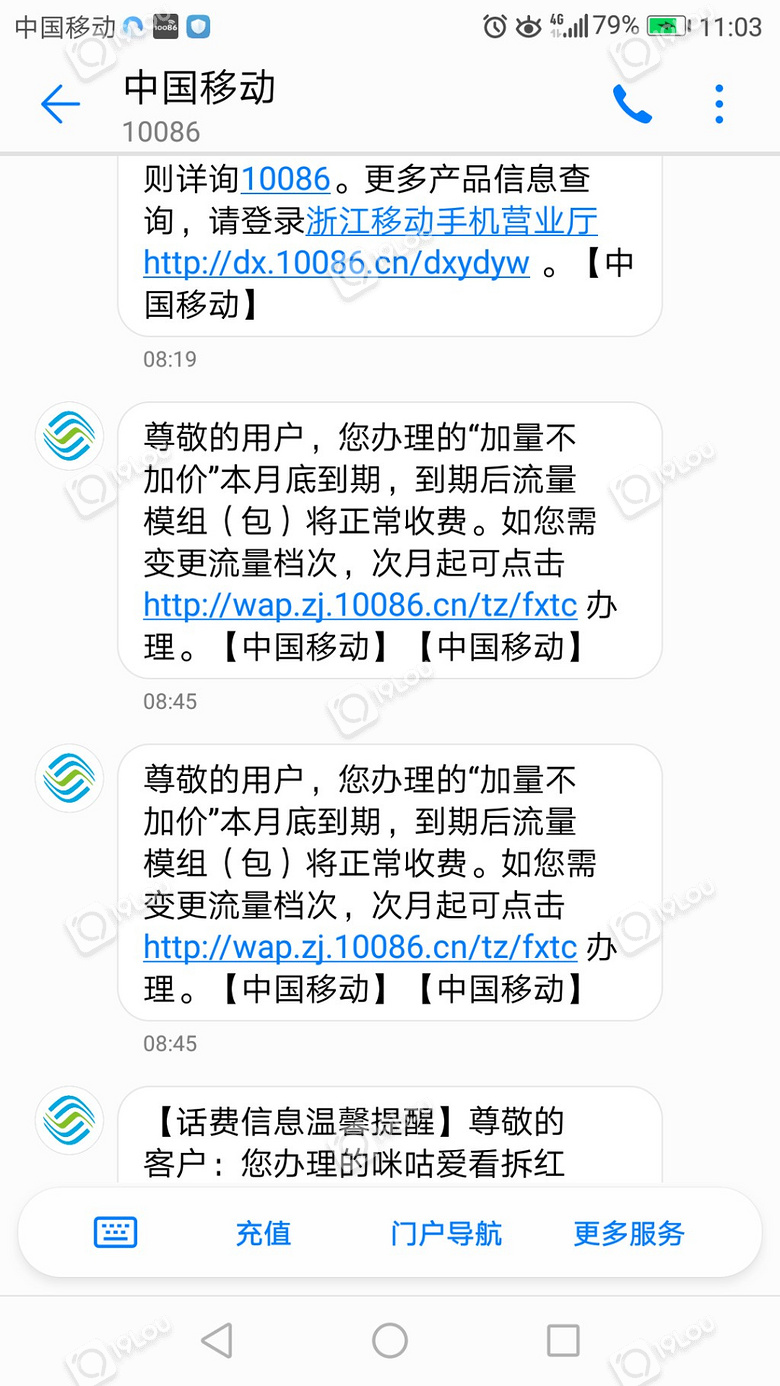Viewport: 780px width, 1386px height.
Task: Tap the alarm clock icon in the status bar
Action: click(x=496, y=26)
